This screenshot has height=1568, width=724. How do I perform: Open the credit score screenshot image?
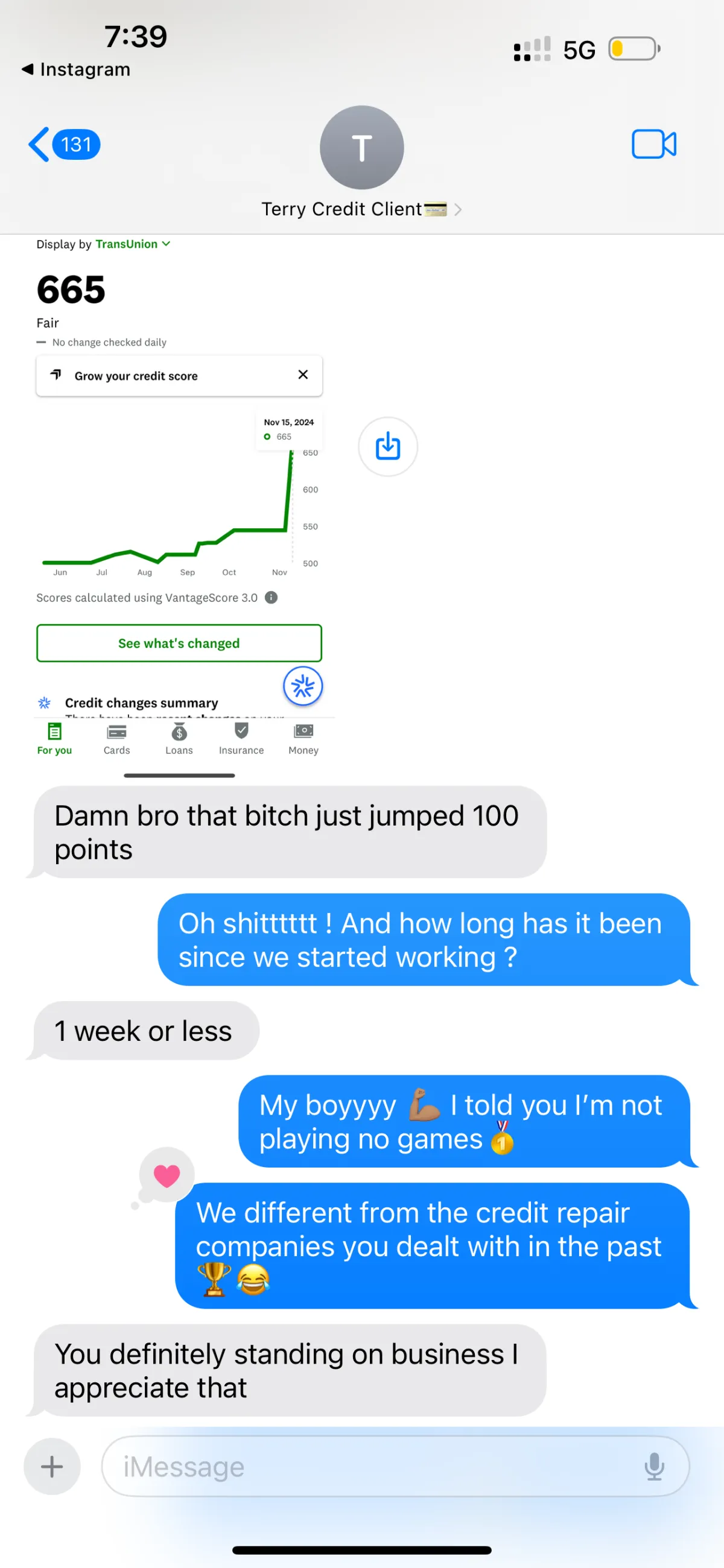pos(179,505)
